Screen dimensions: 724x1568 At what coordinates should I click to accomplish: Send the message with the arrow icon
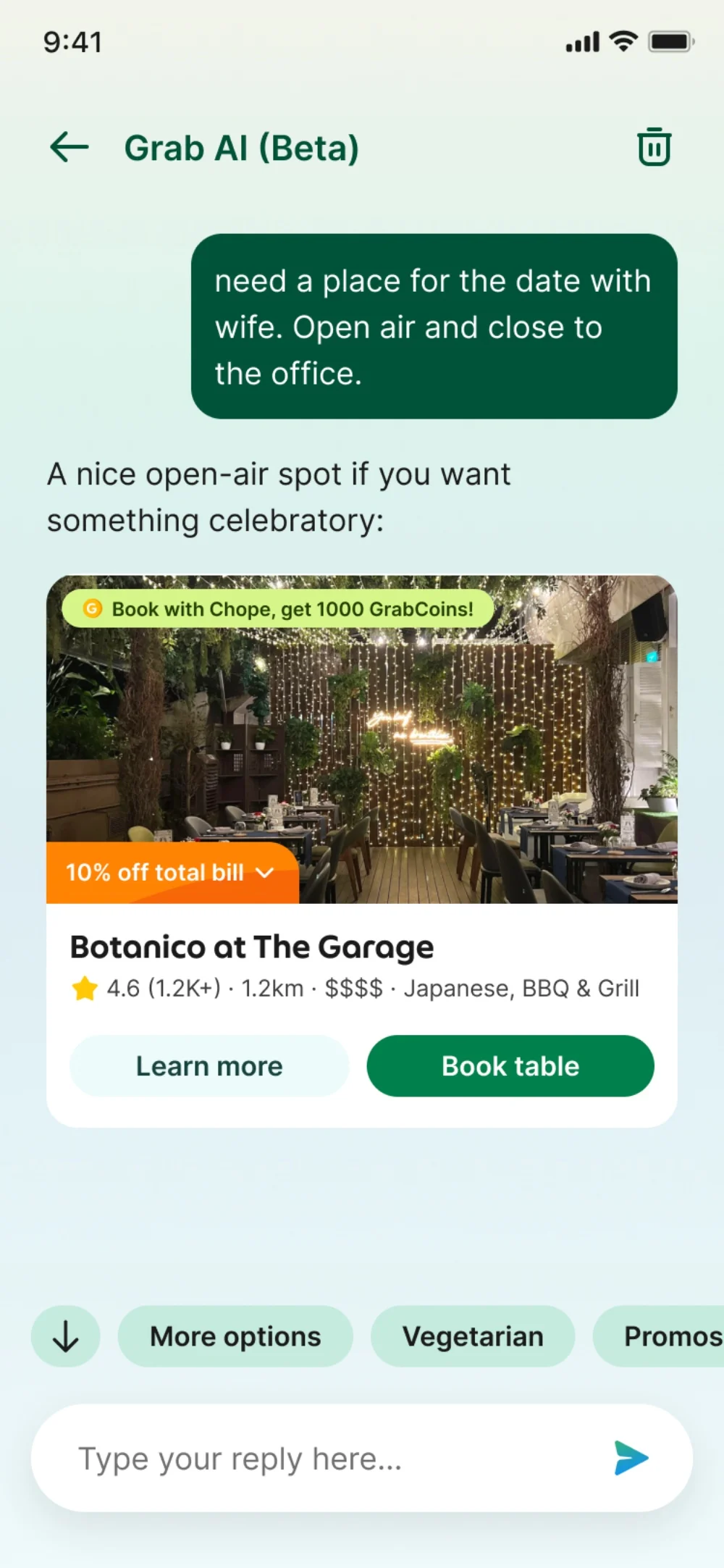(631, 1458)
